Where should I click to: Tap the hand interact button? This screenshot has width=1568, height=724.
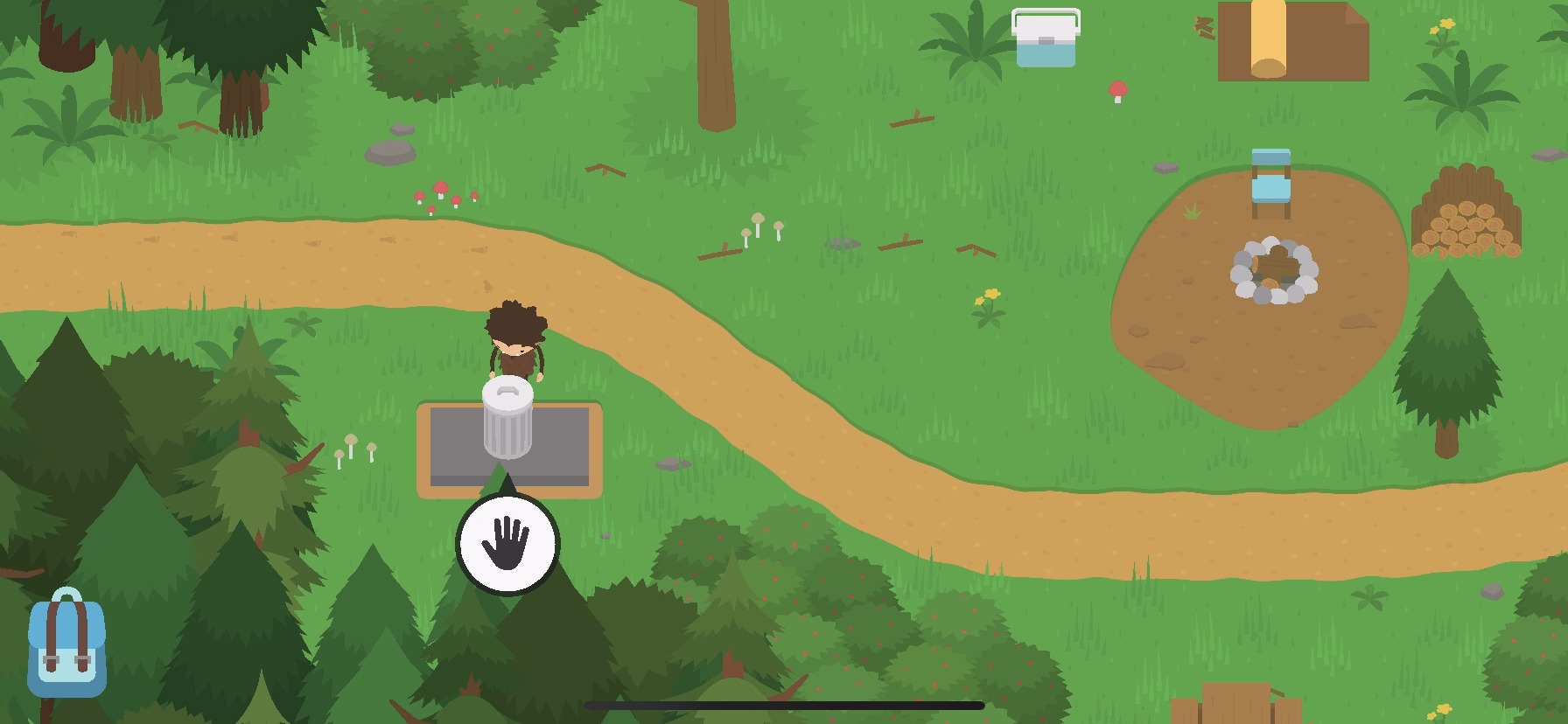click(x=507, y=544)
